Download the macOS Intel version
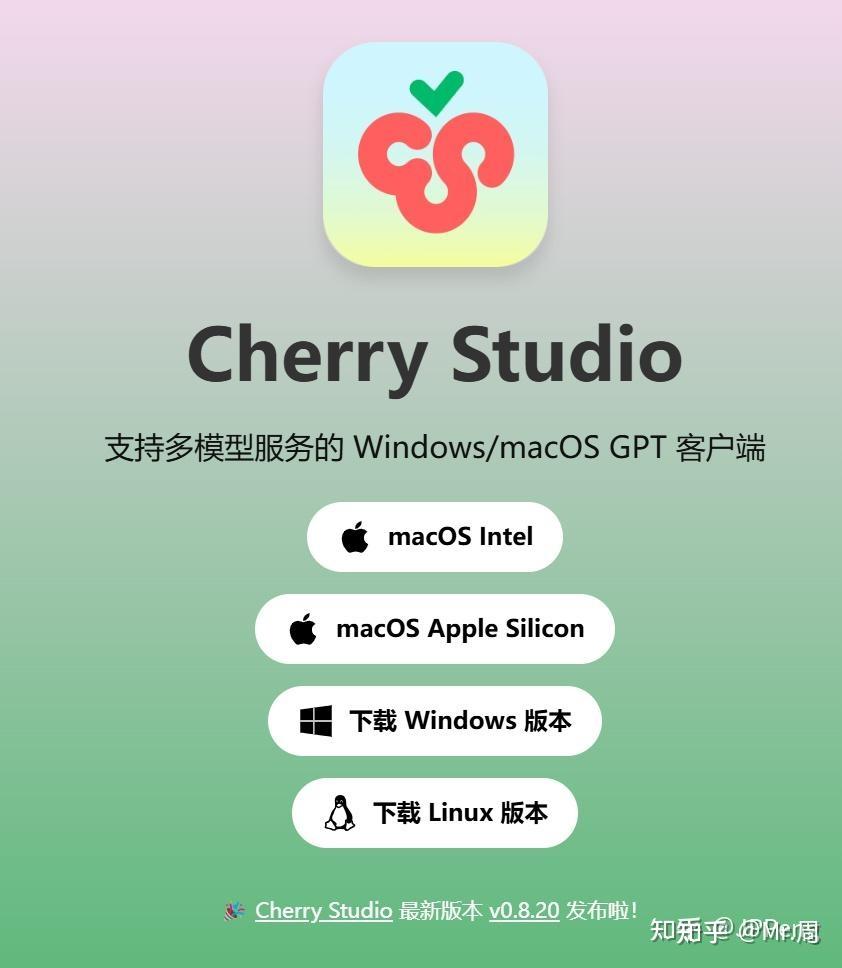 (434, 536)
